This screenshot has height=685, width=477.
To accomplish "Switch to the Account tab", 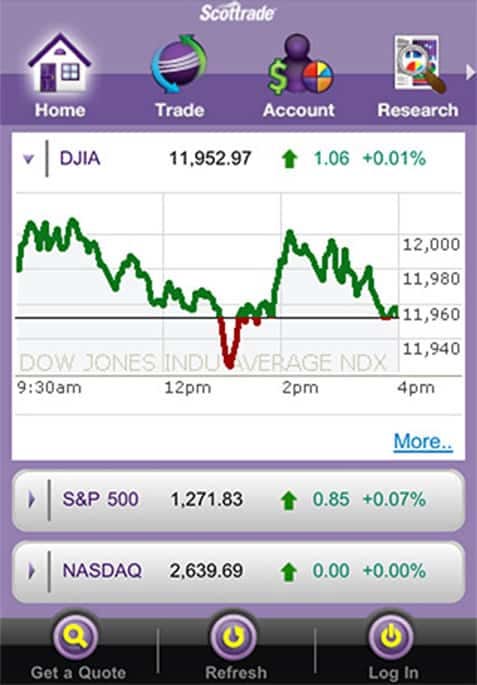I will 299,76.
